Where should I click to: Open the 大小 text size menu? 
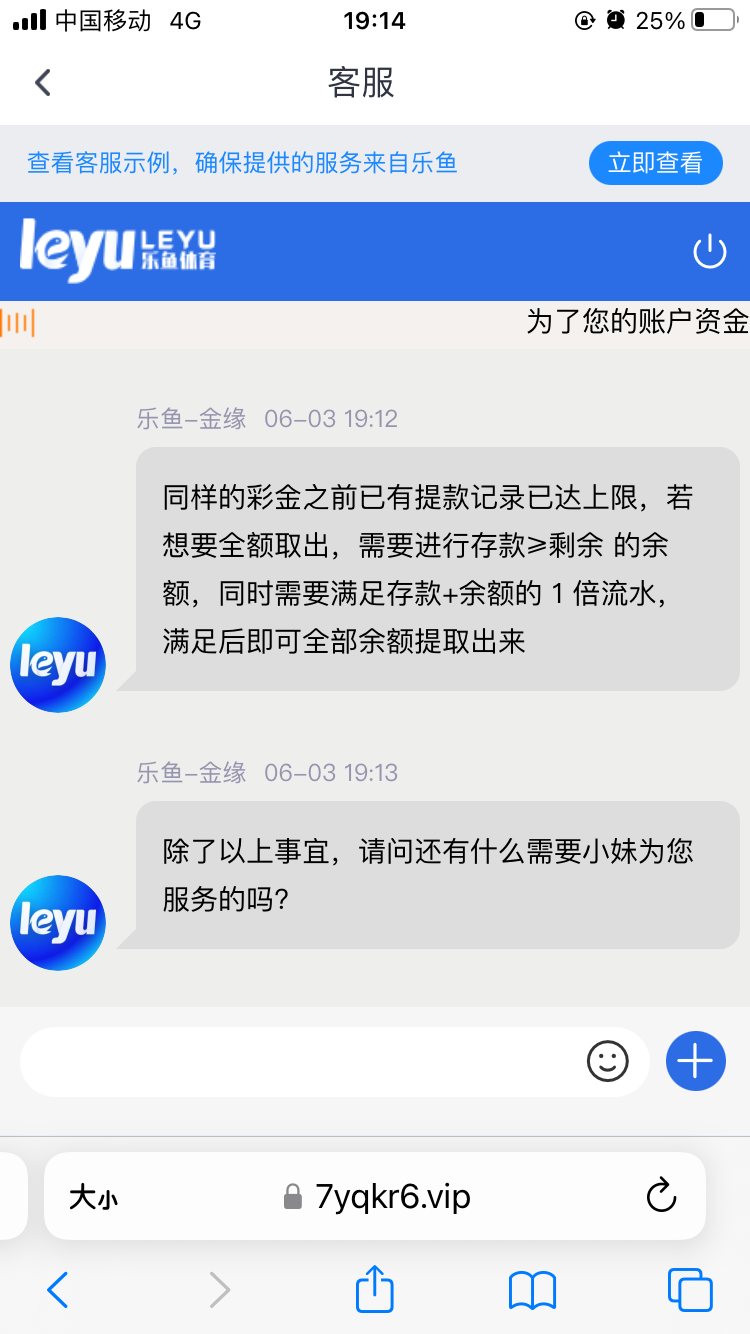[x=93, y=1197]
